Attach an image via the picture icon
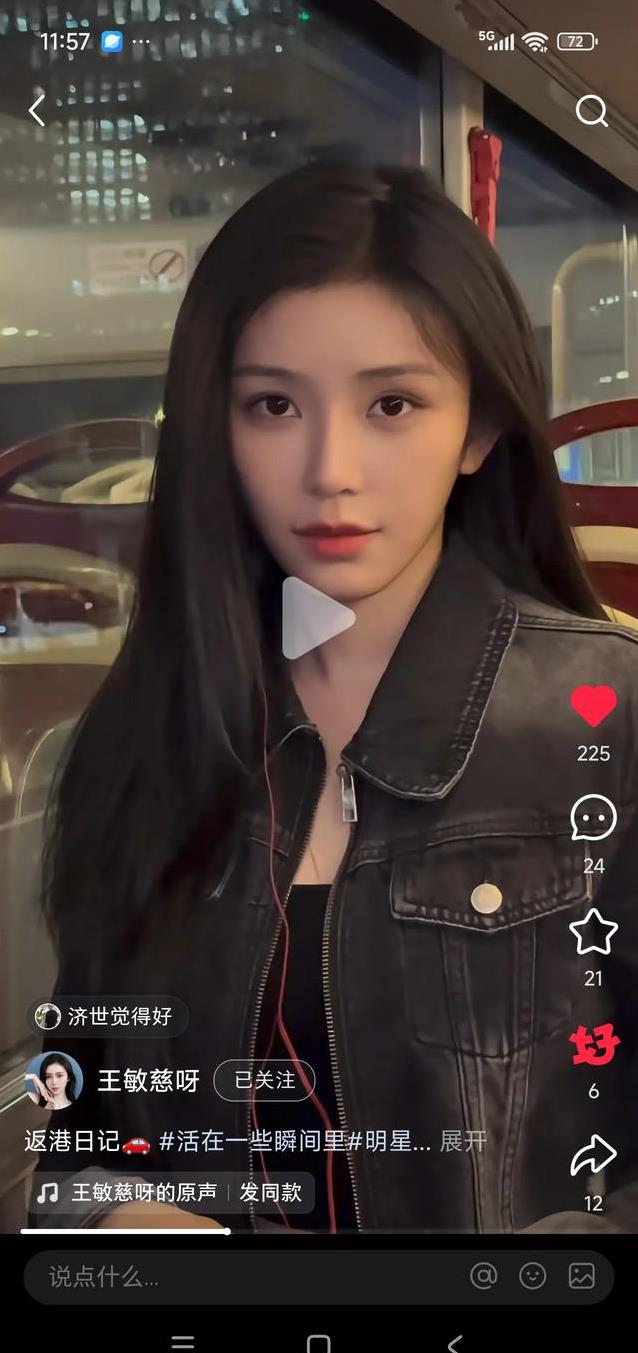The image size is (638, 1353). pos(582,1276)
